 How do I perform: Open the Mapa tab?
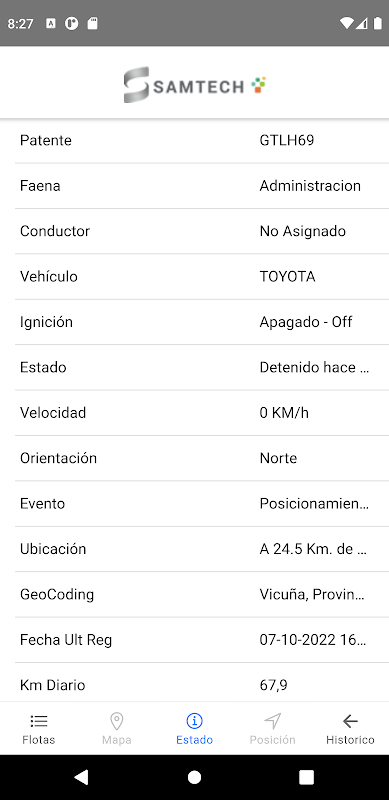point(116,729)
